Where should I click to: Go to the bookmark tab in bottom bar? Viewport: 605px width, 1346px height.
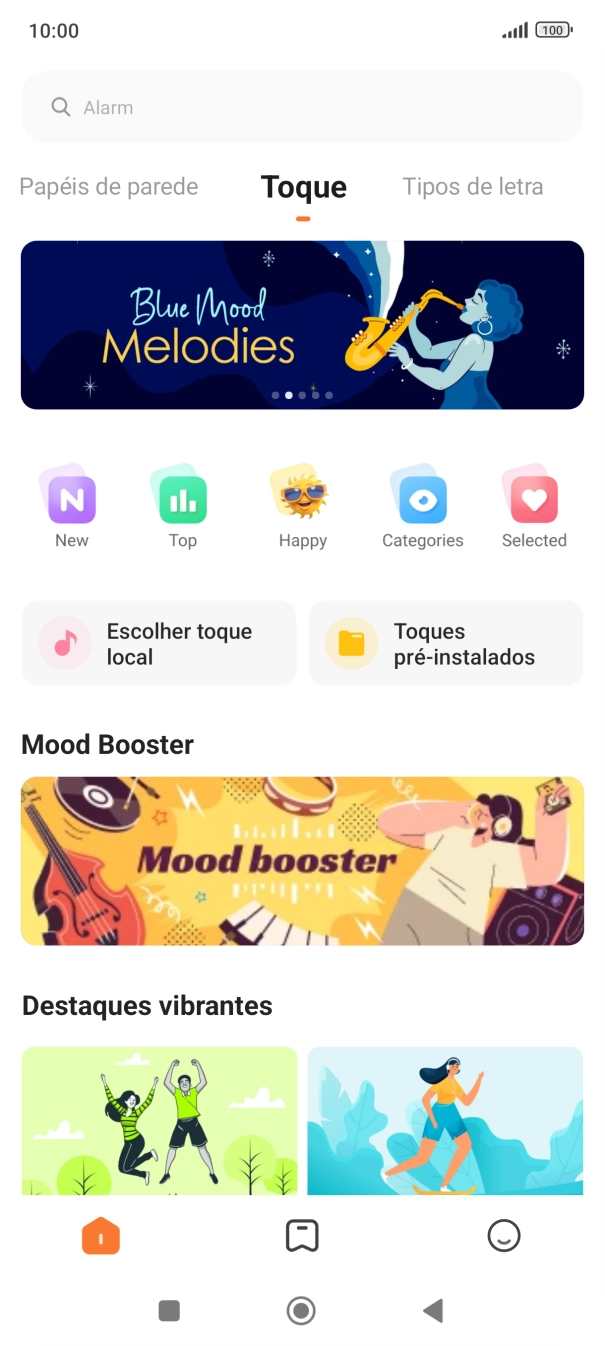[302, 1236]
